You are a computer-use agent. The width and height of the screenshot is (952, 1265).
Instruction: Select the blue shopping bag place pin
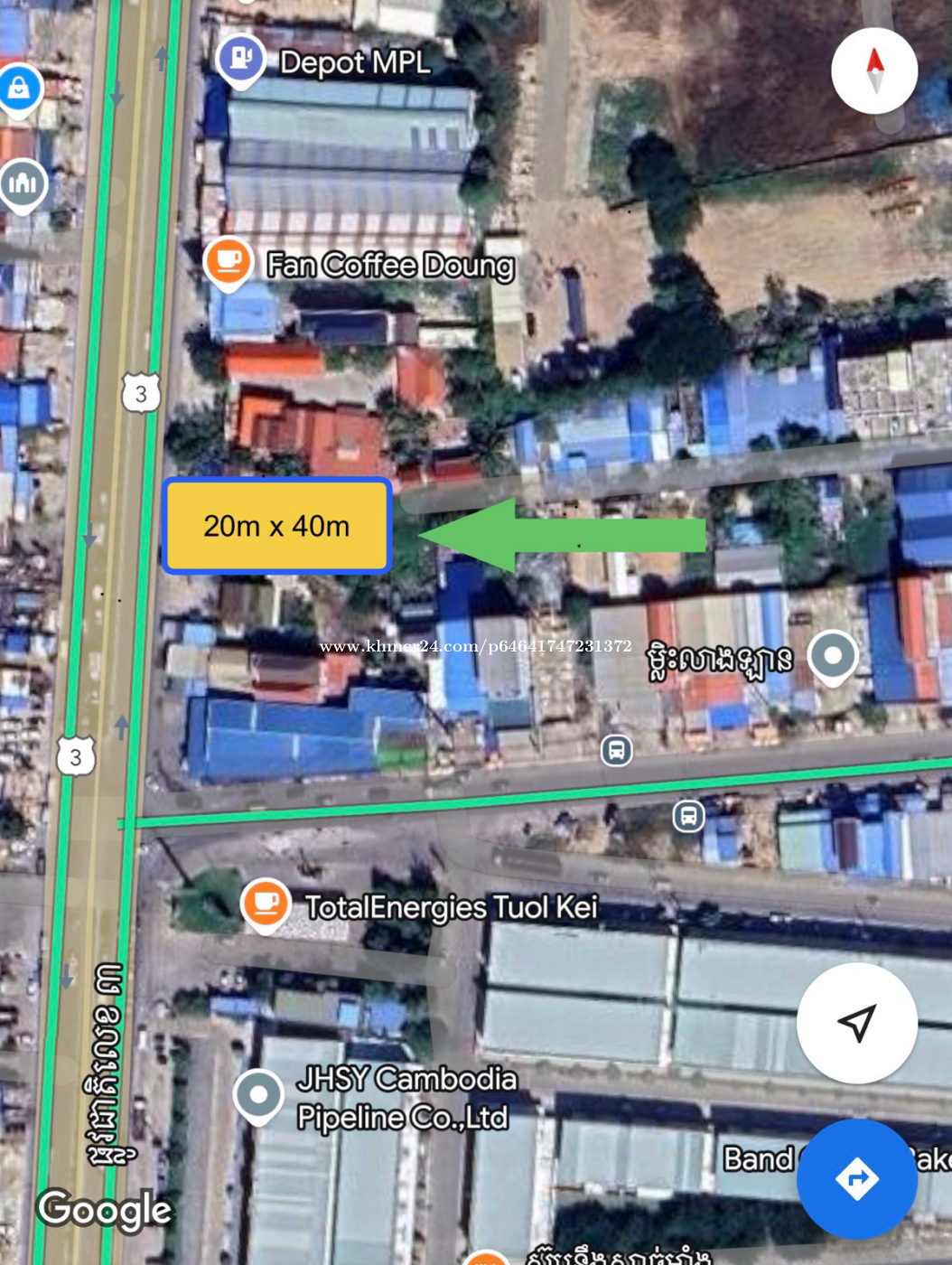click(20, 89)
